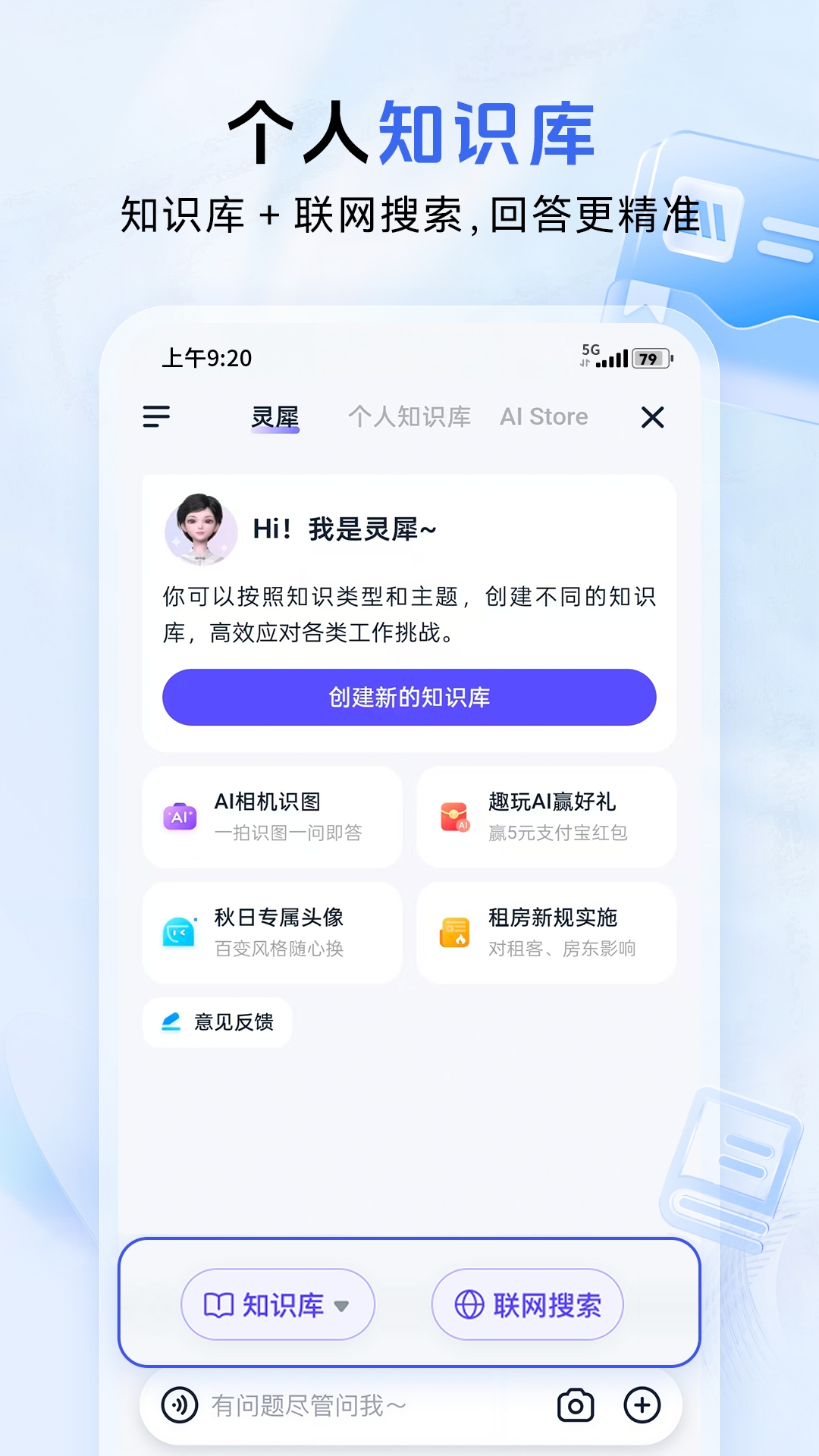Open the AI Store tab

point(543,416)
